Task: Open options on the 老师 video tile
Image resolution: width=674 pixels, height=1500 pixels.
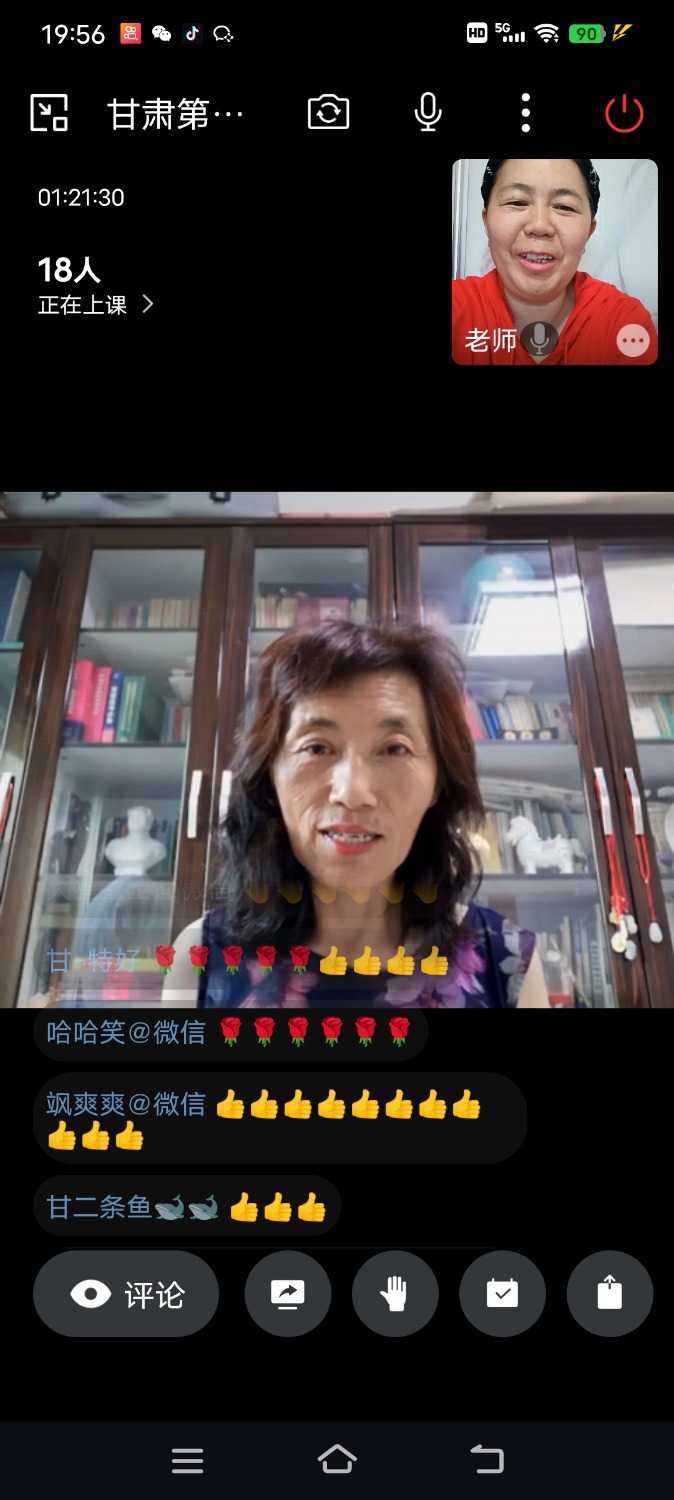Action: (x=632, y=341)
